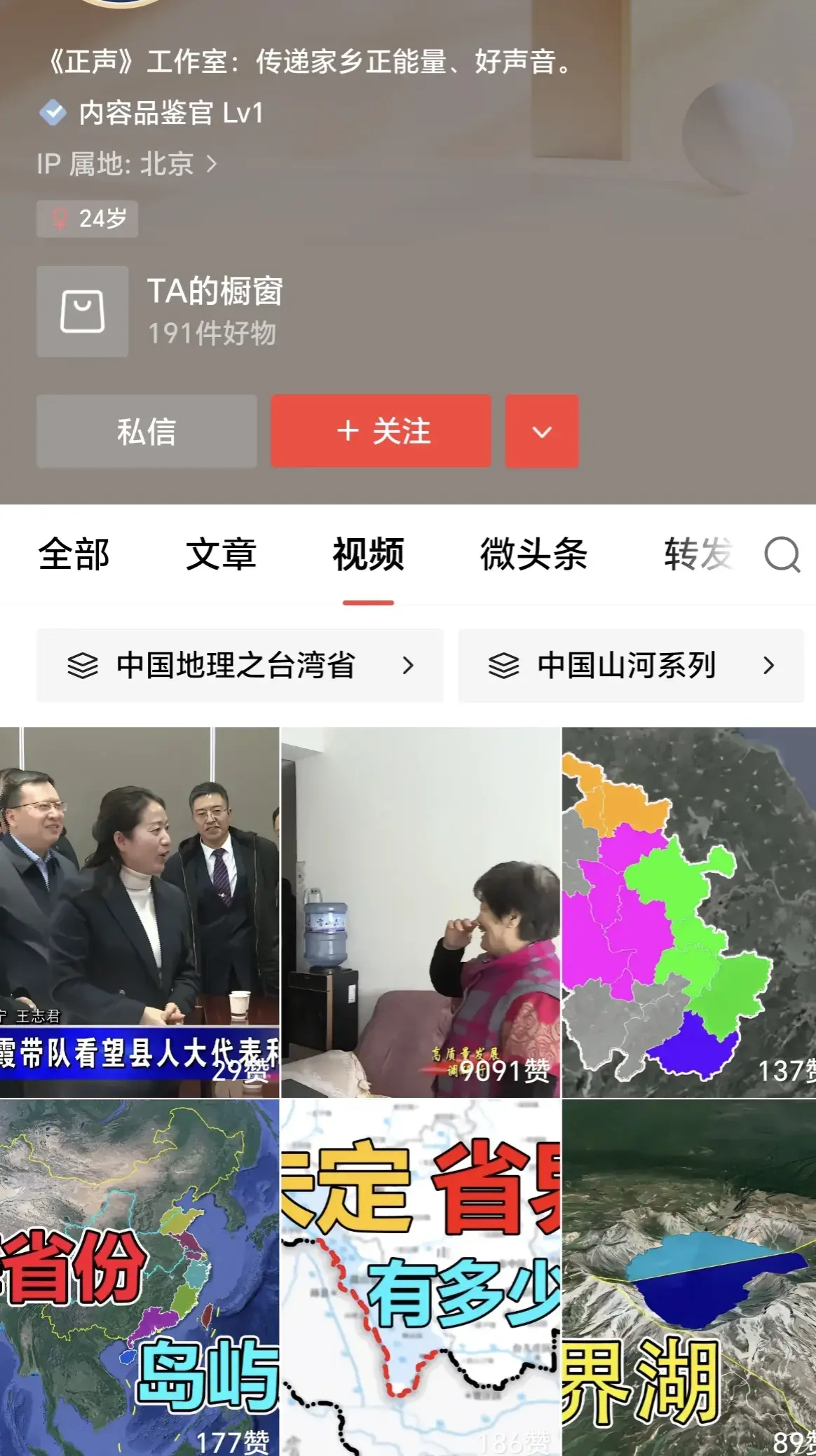This screenshot has width=816, height=1456.
Task: Play the 界湖 video
Action: [x=688, y=1277]
